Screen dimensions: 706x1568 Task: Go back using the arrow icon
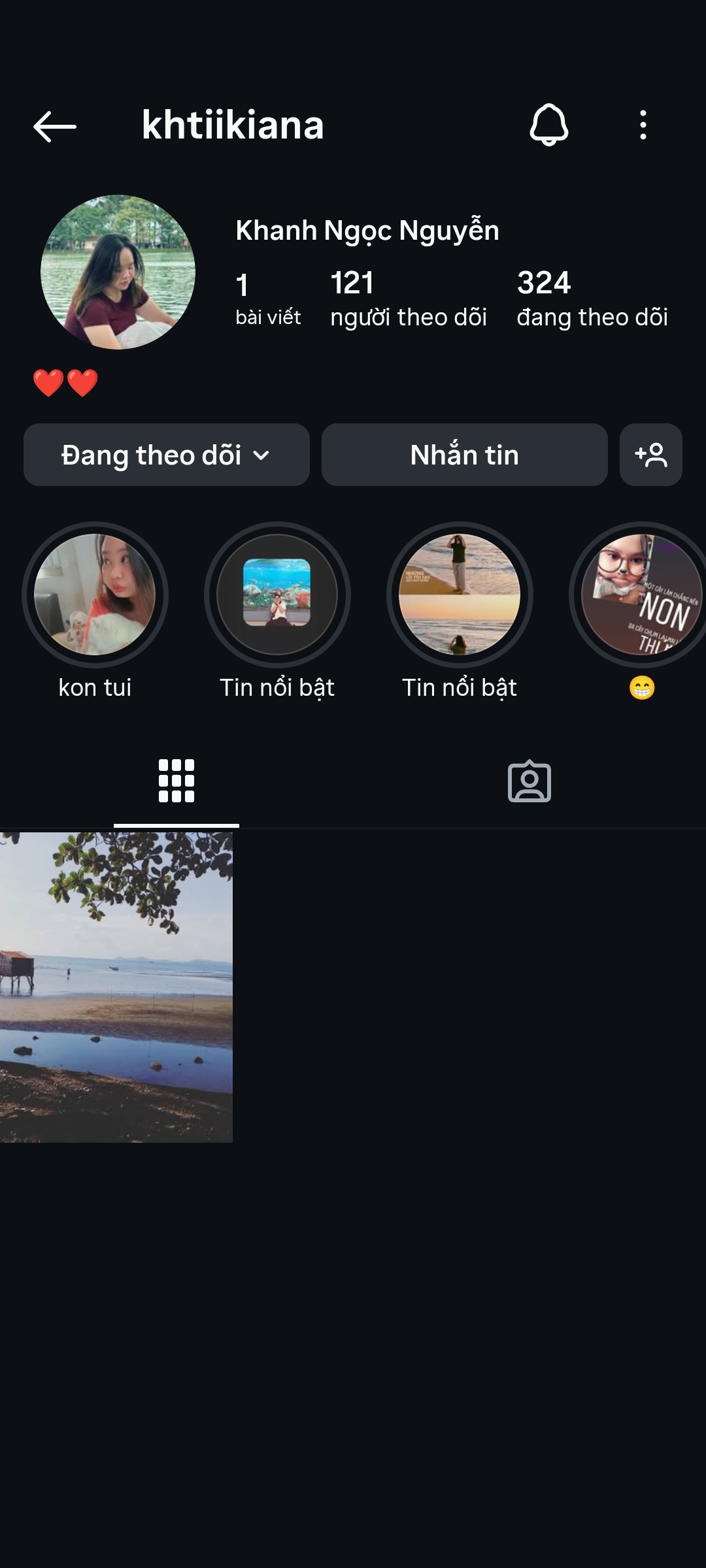(x=55, y=126)
